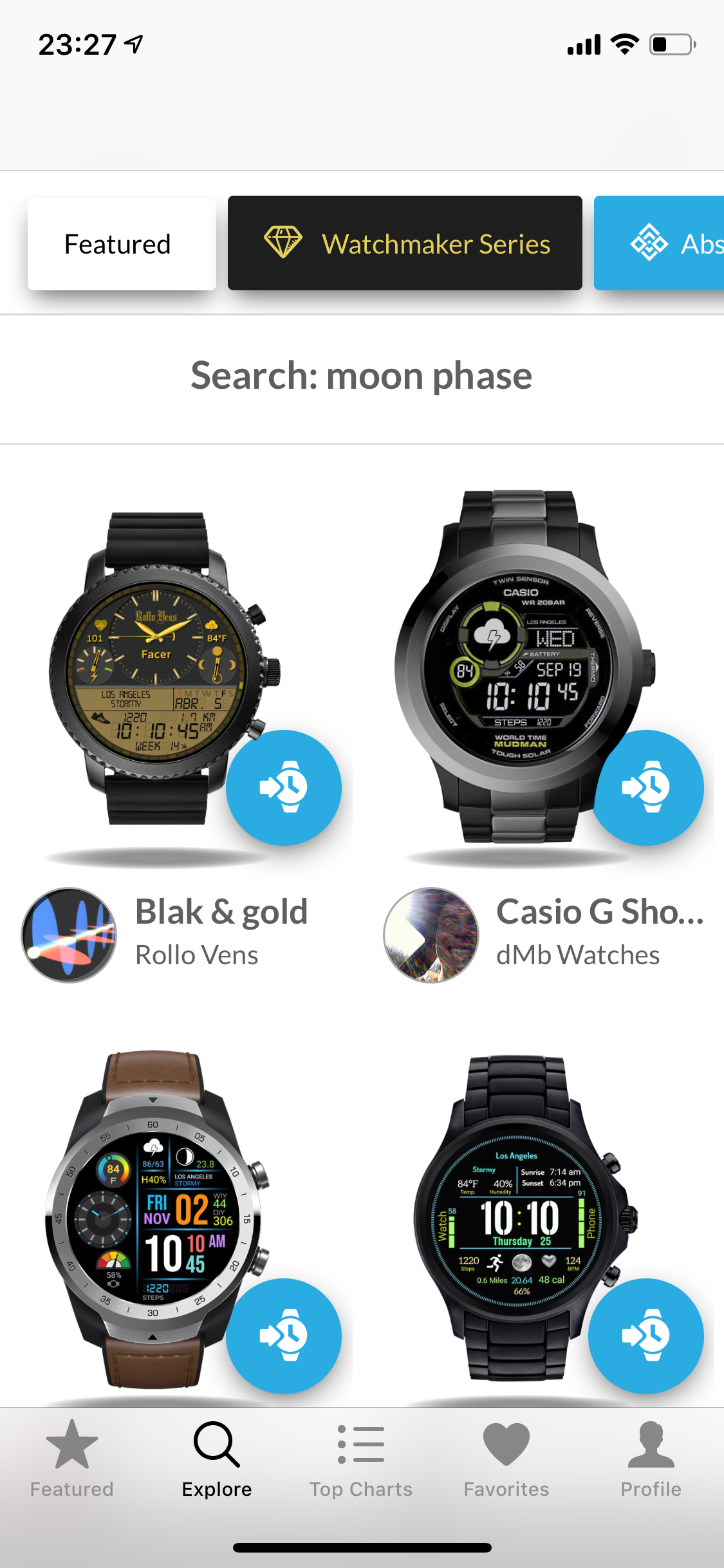Image resolution: width=724 pixels, height=1568 pixels.
Task: Tap the Favorites heart icon
Action: (506, 1444)
